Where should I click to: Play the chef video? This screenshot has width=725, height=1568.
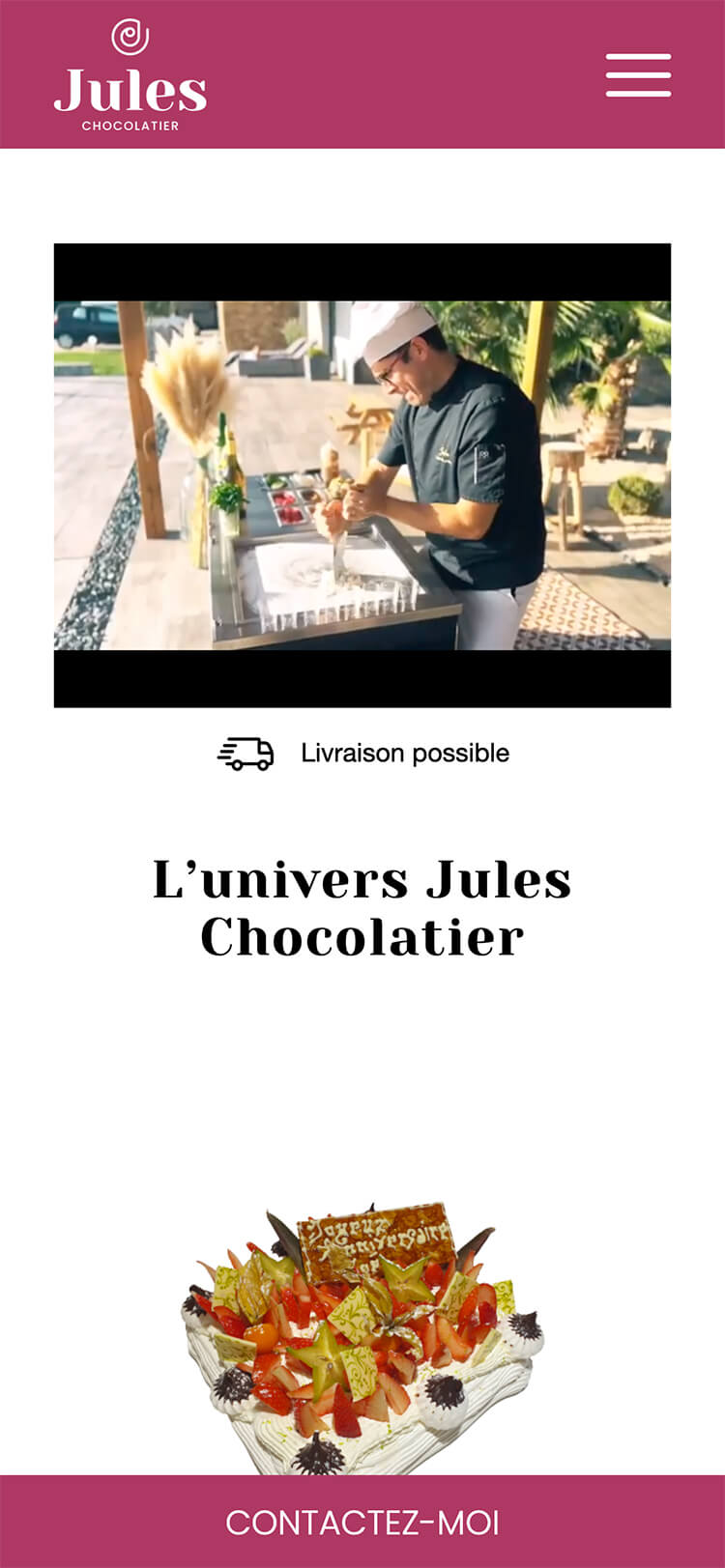(362, 475)
